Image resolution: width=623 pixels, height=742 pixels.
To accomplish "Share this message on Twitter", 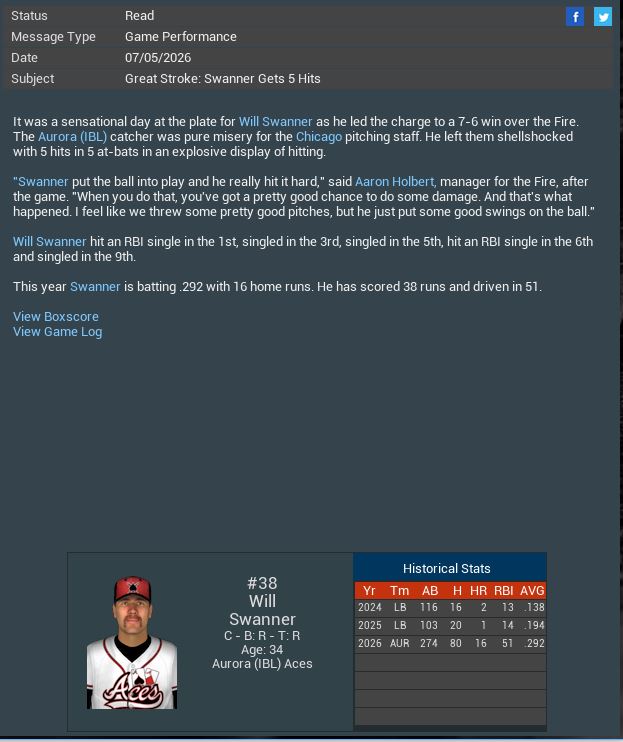I will 603,16.
